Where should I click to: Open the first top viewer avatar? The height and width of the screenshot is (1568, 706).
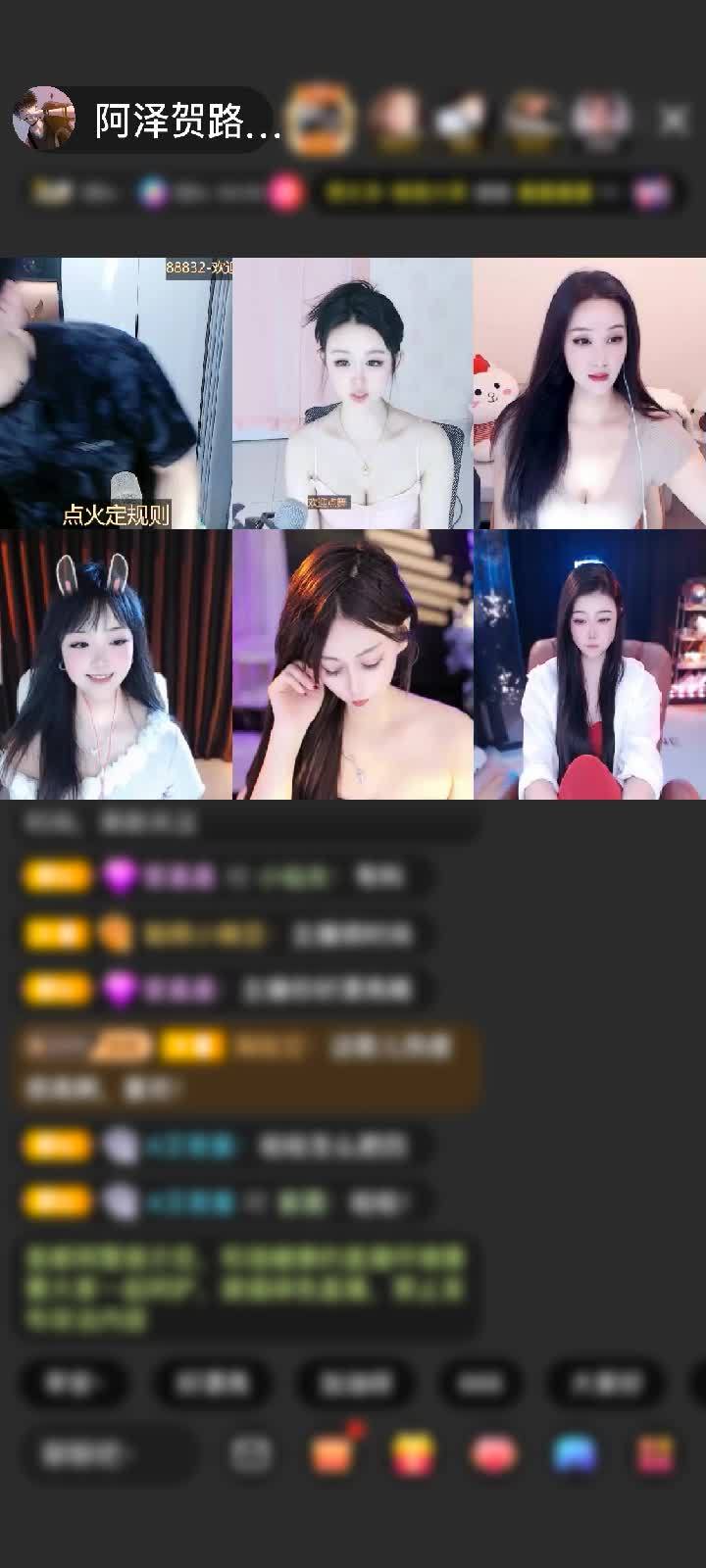pos(322,119)
